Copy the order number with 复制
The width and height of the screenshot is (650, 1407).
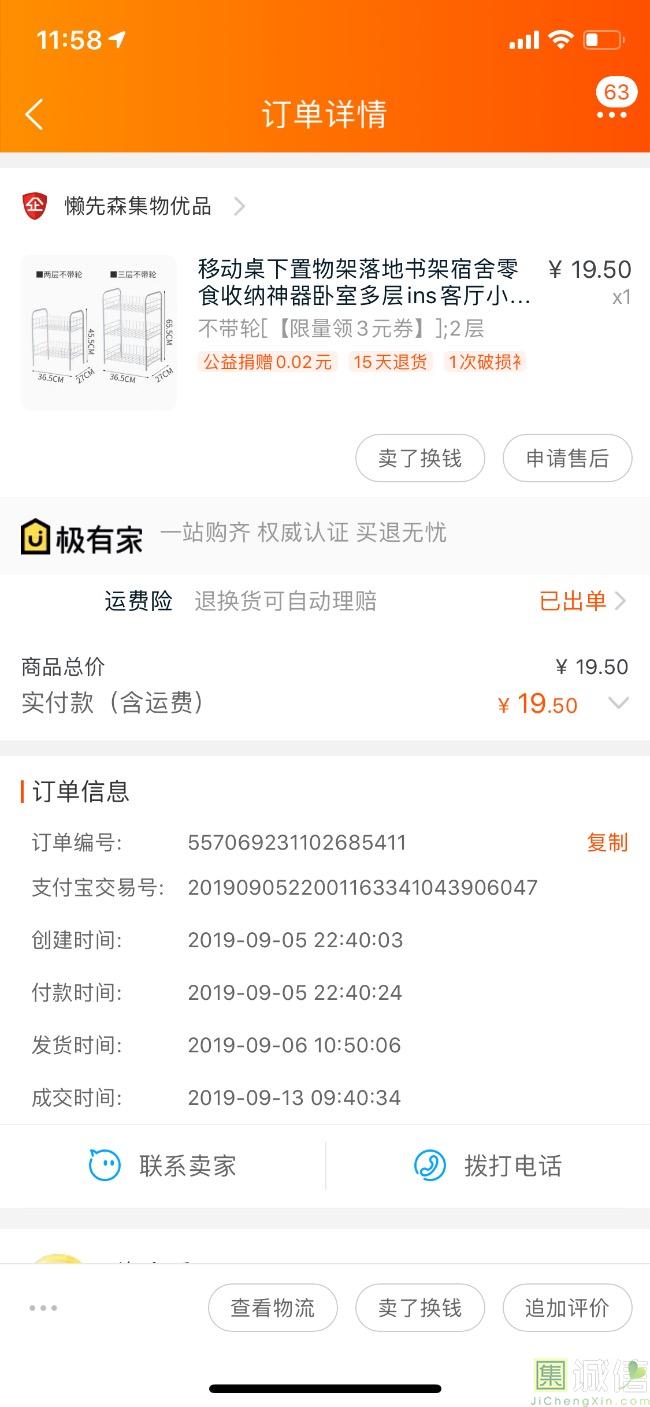606,842
